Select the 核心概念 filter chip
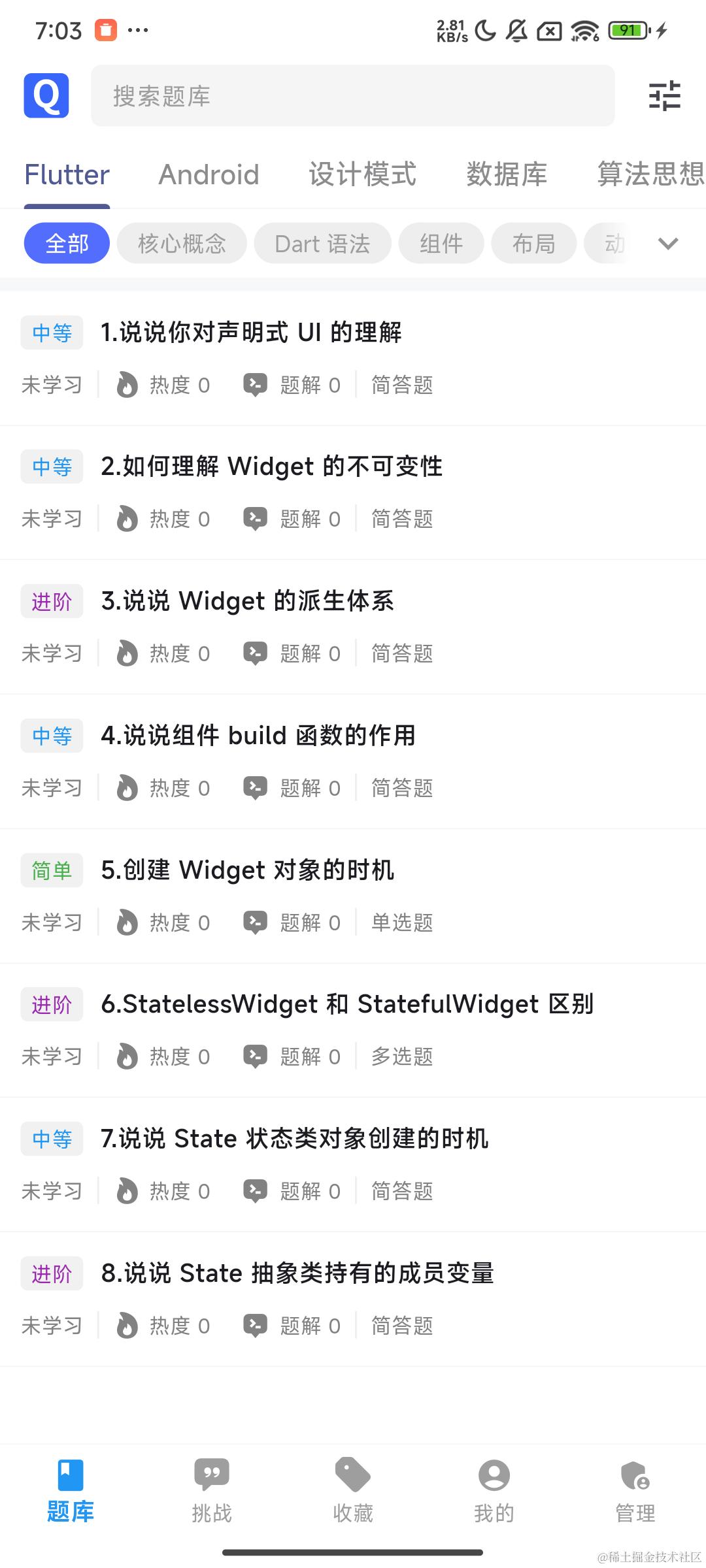Screen dimensions: 706x1568 (182, 244)
